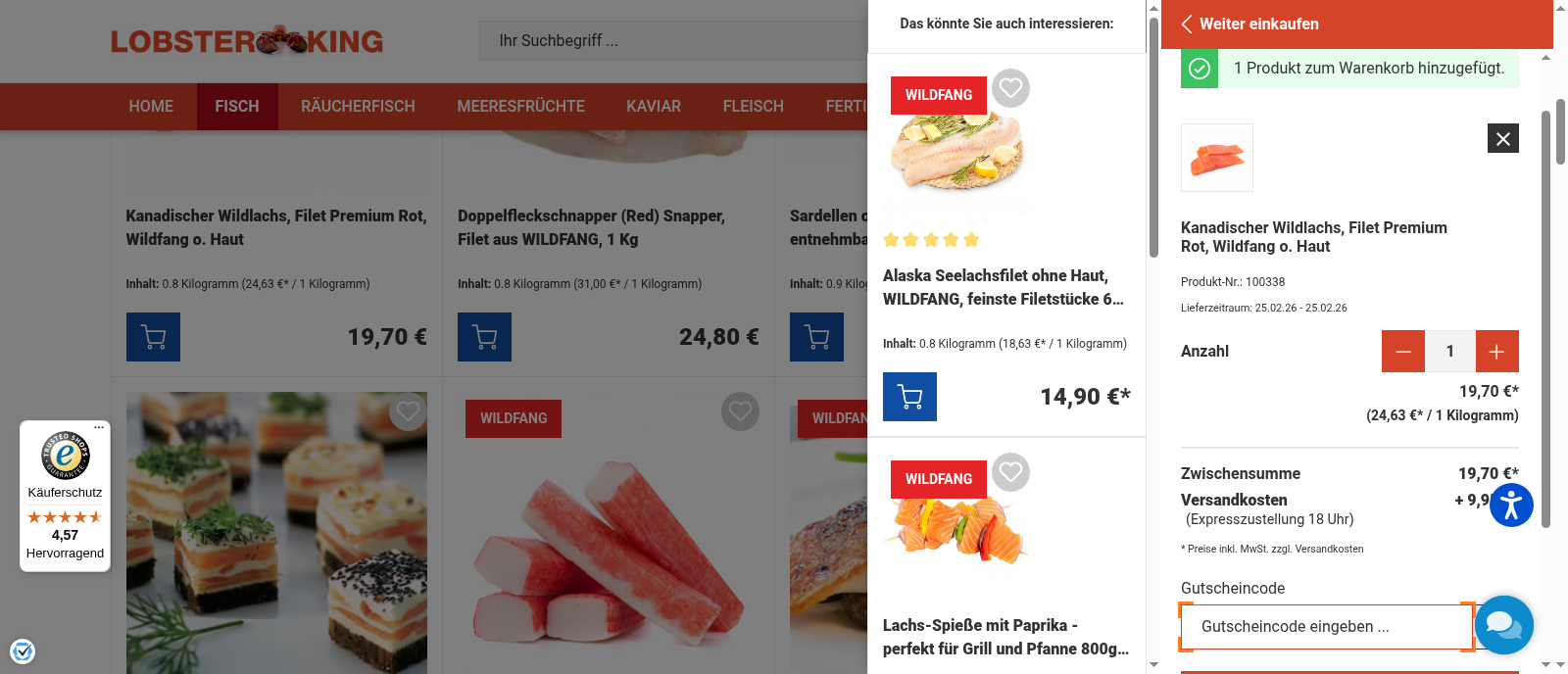Open the Lachs-Spieße mit Paprika product
Screen dimensions: 1568x674
point(1004,636)
